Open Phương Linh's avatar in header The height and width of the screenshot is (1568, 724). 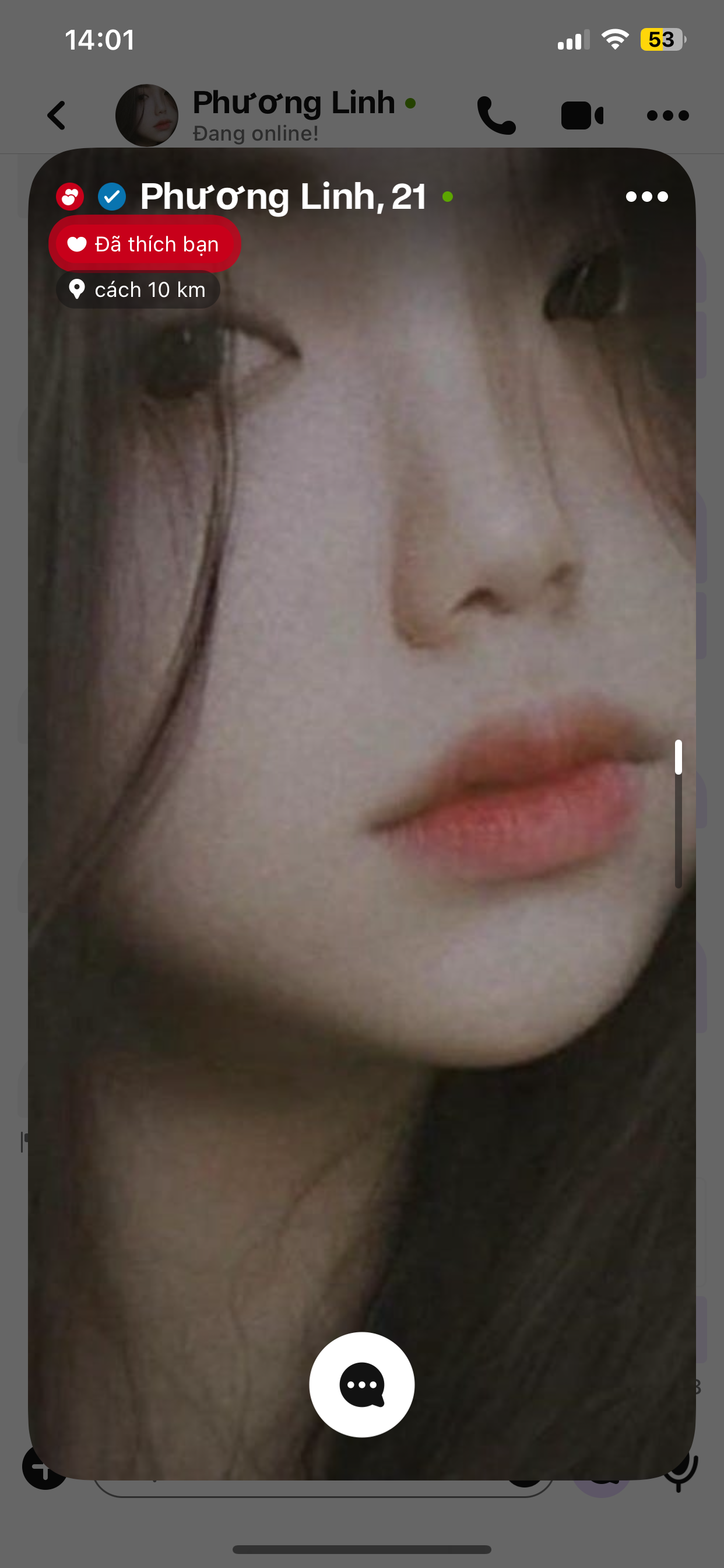[x=147, y=115]
